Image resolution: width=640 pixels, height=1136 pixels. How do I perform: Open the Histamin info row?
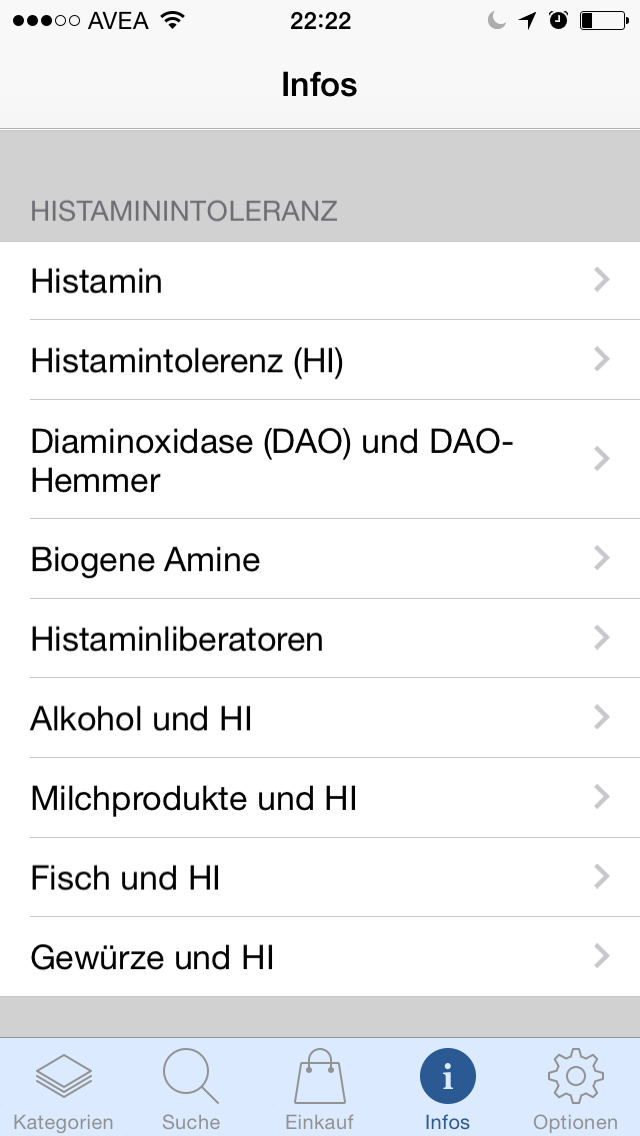320,280
